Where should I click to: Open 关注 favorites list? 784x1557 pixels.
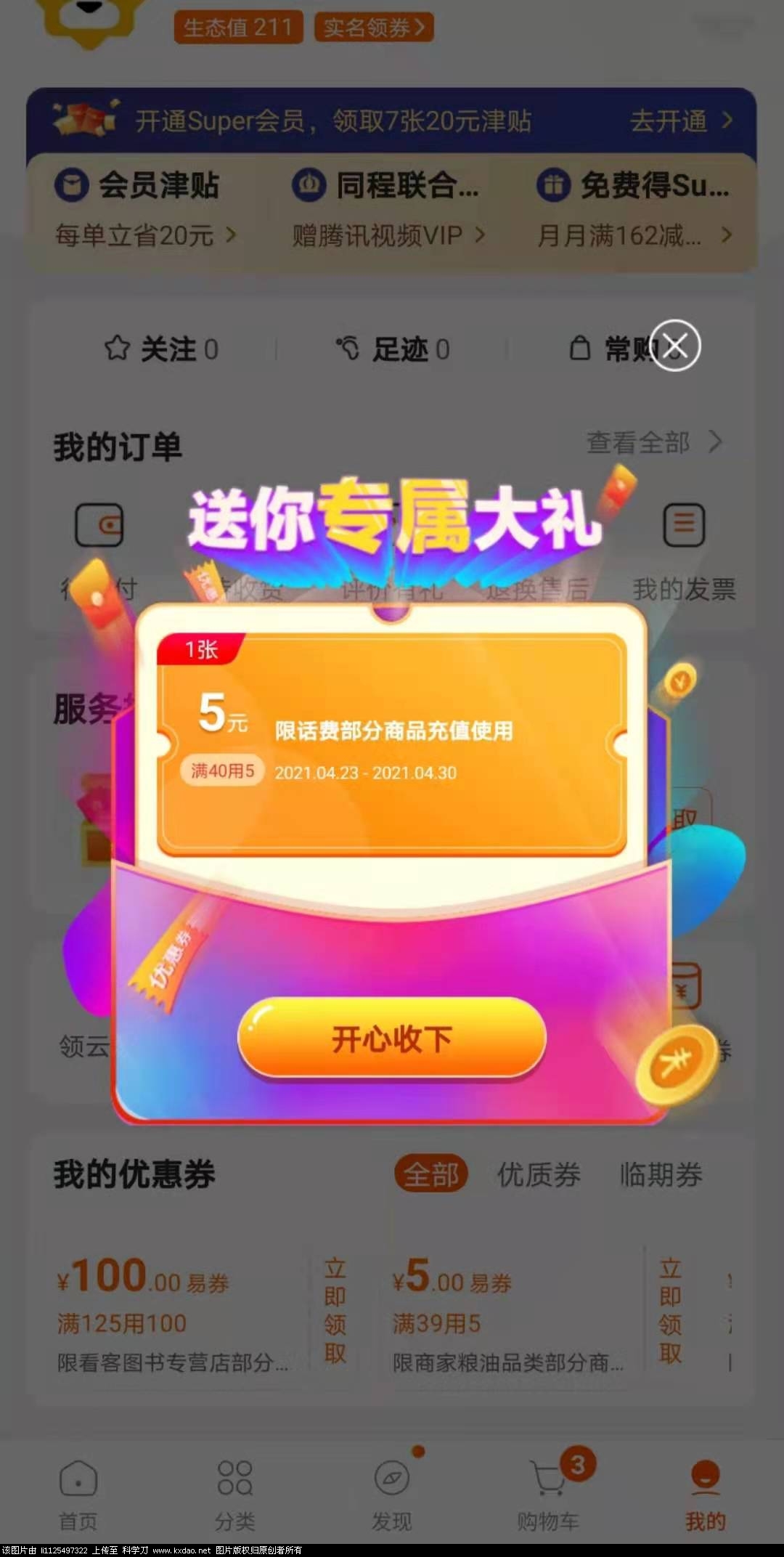[x=161, y=349]
